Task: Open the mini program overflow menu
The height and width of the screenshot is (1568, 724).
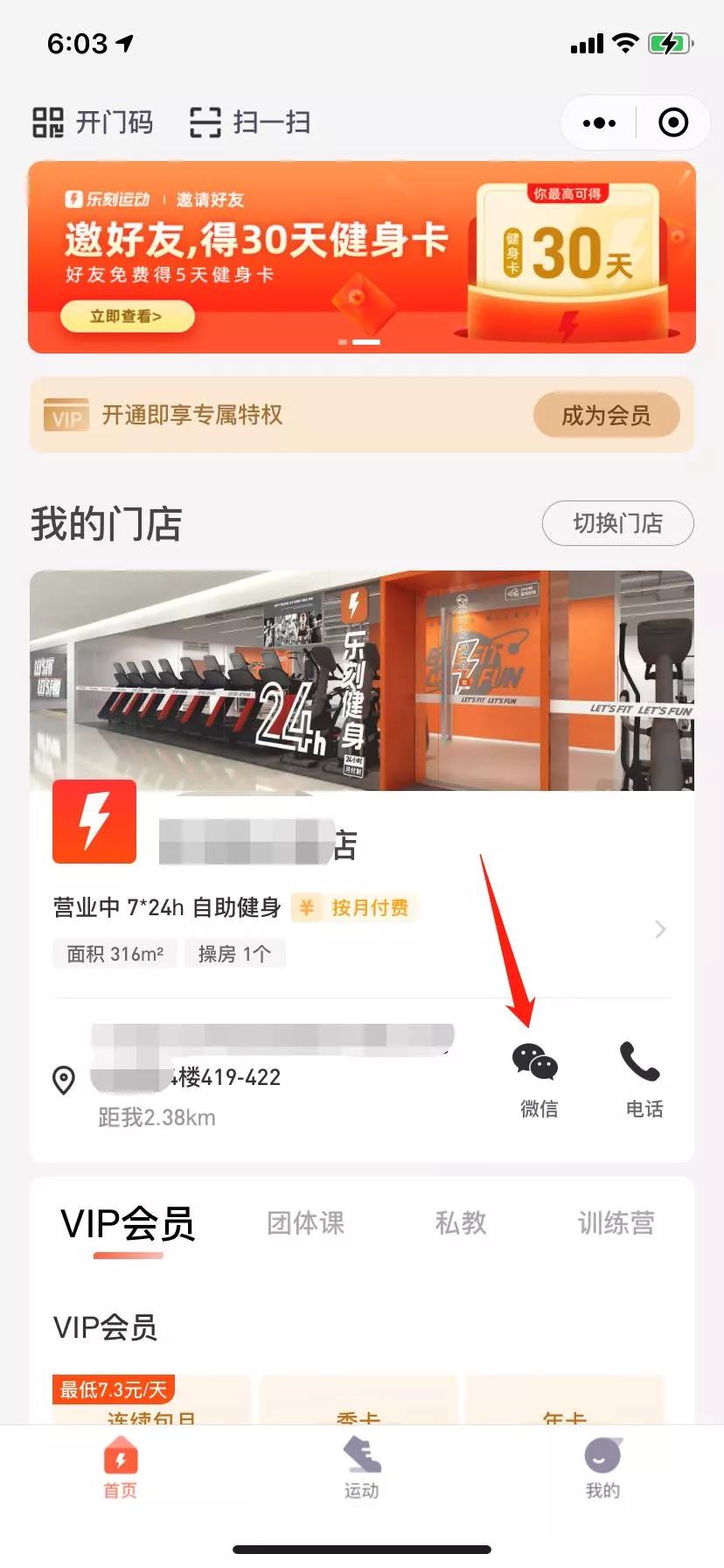Action: (599, 123)
